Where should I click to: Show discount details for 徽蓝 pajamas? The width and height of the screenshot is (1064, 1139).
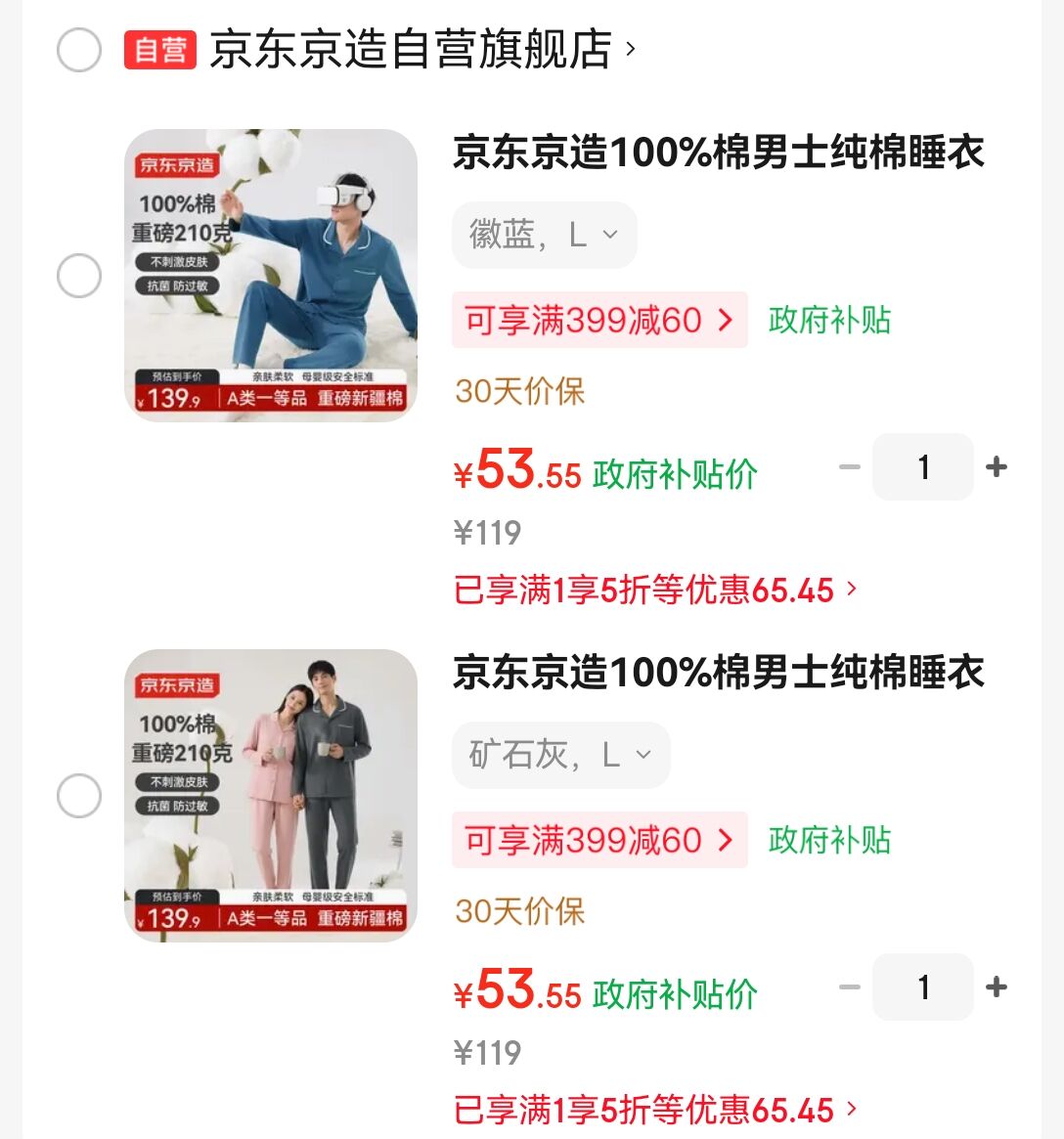pyautogui.click(x=654, y=590)
